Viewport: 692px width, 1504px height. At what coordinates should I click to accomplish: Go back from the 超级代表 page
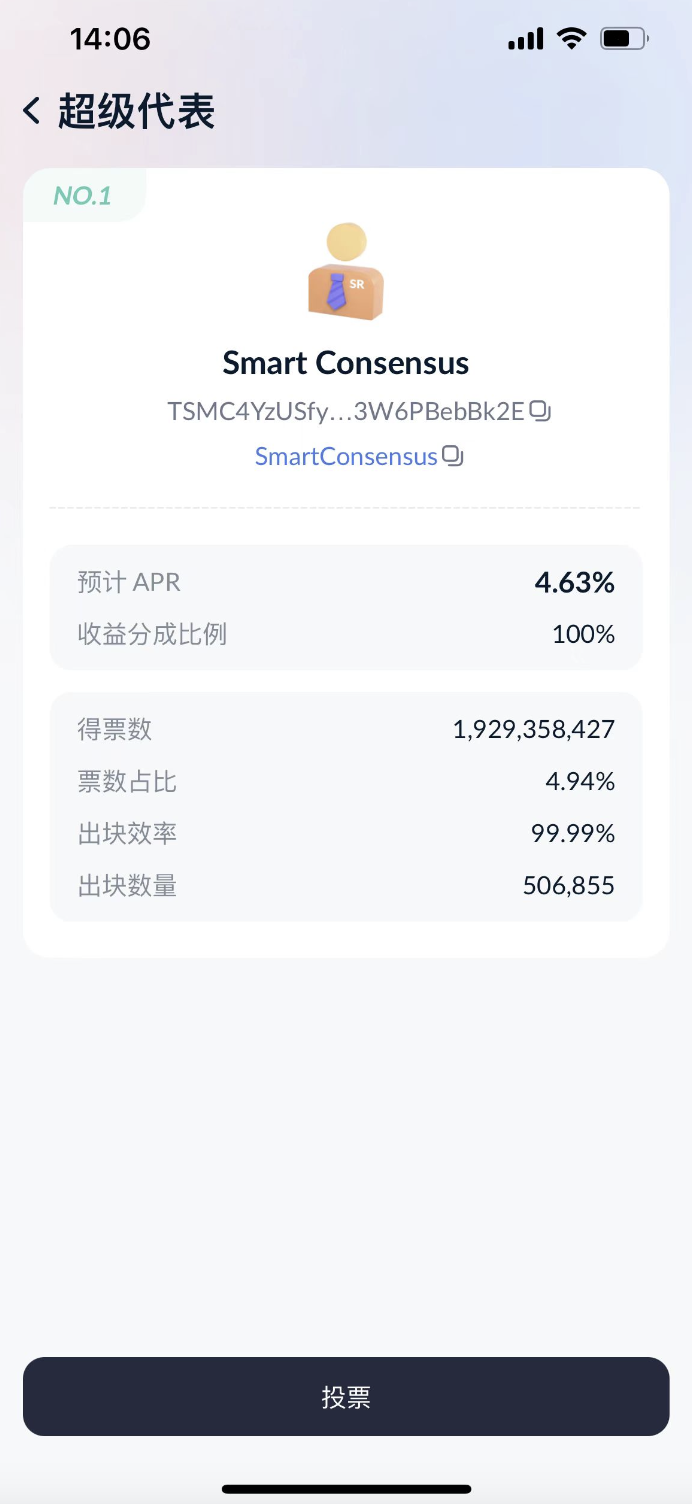[32, 111]
